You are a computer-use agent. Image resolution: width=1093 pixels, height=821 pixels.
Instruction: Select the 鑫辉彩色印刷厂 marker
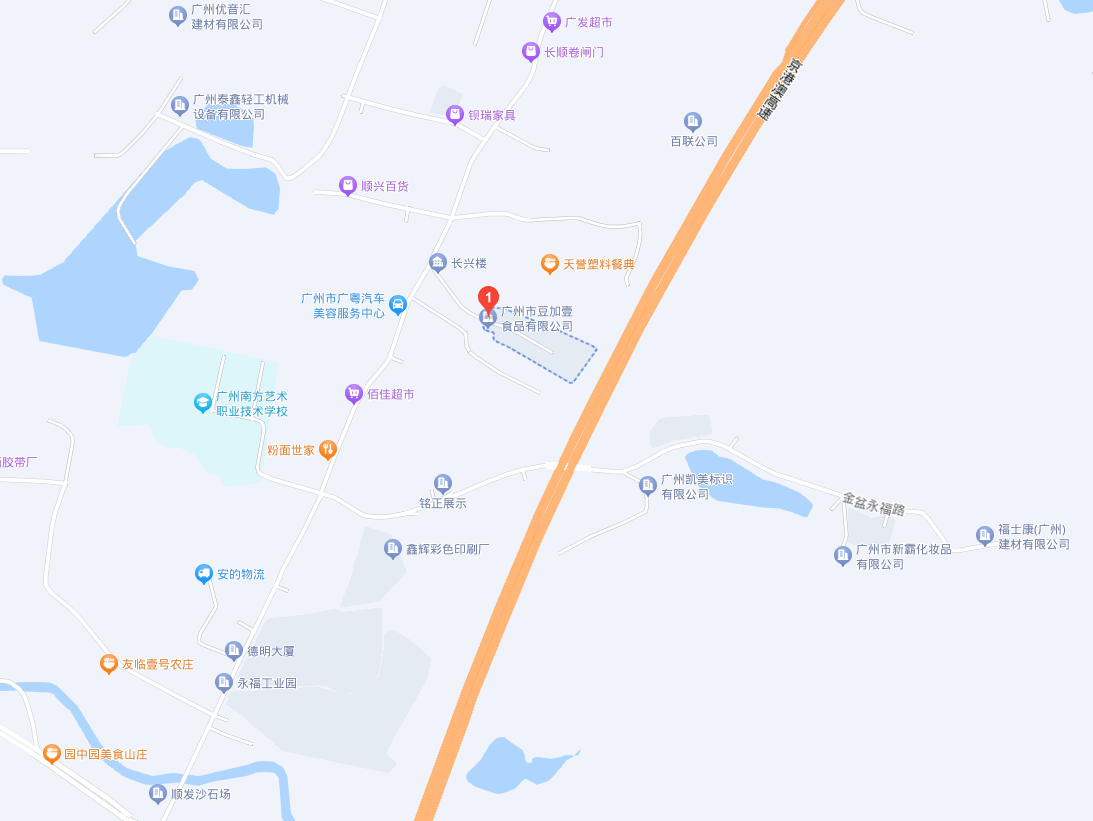[393, 549]
